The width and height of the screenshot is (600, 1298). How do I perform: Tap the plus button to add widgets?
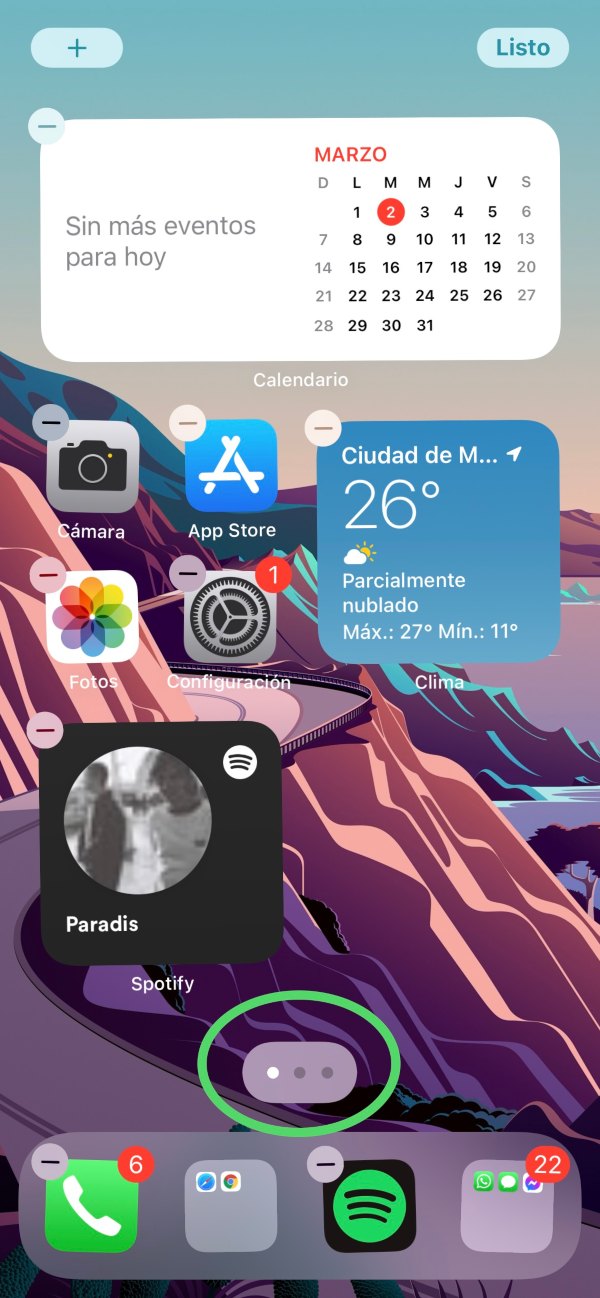pyautogui.click(x=77, y=48)
